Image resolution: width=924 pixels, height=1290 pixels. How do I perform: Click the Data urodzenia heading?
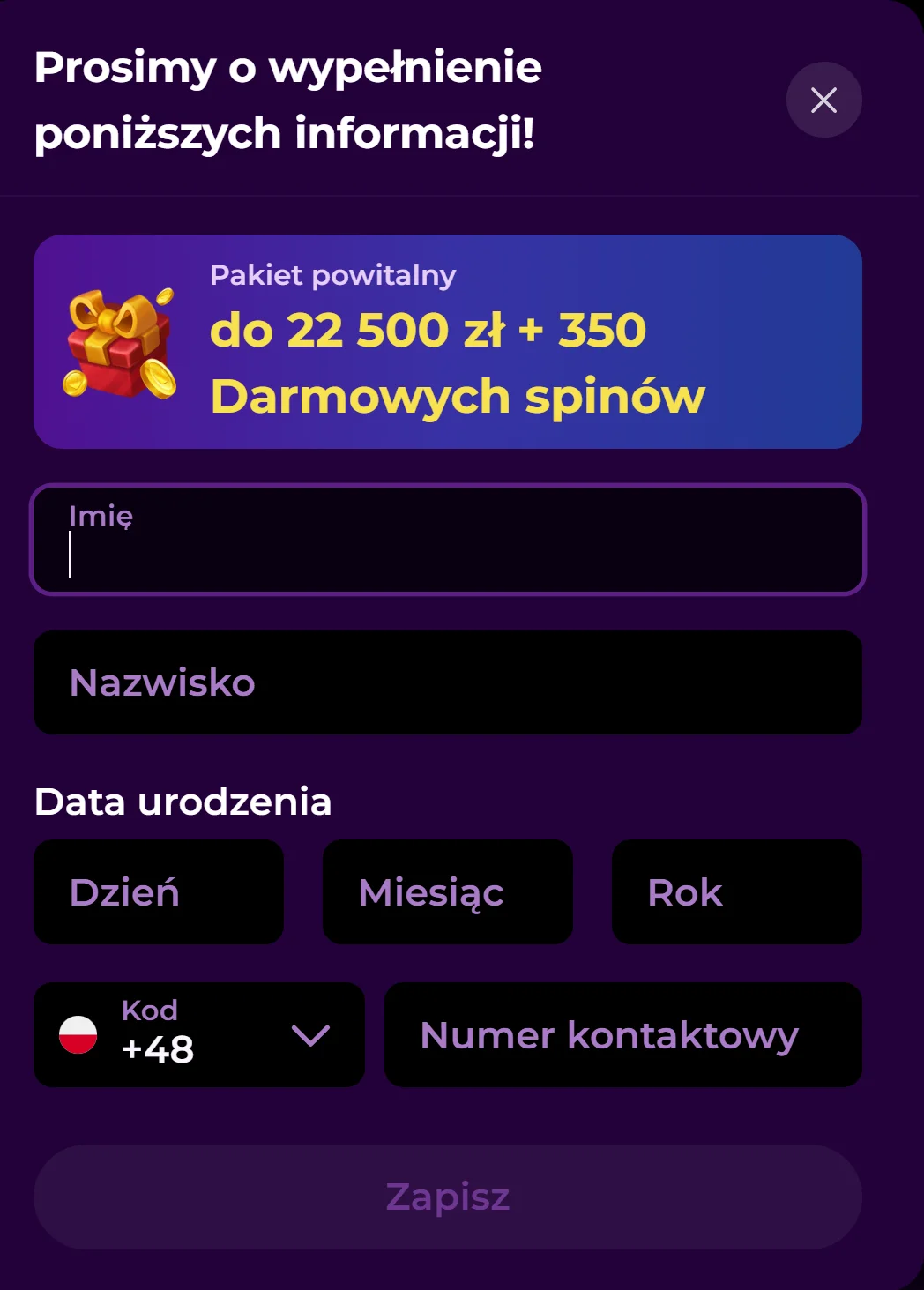181,801
